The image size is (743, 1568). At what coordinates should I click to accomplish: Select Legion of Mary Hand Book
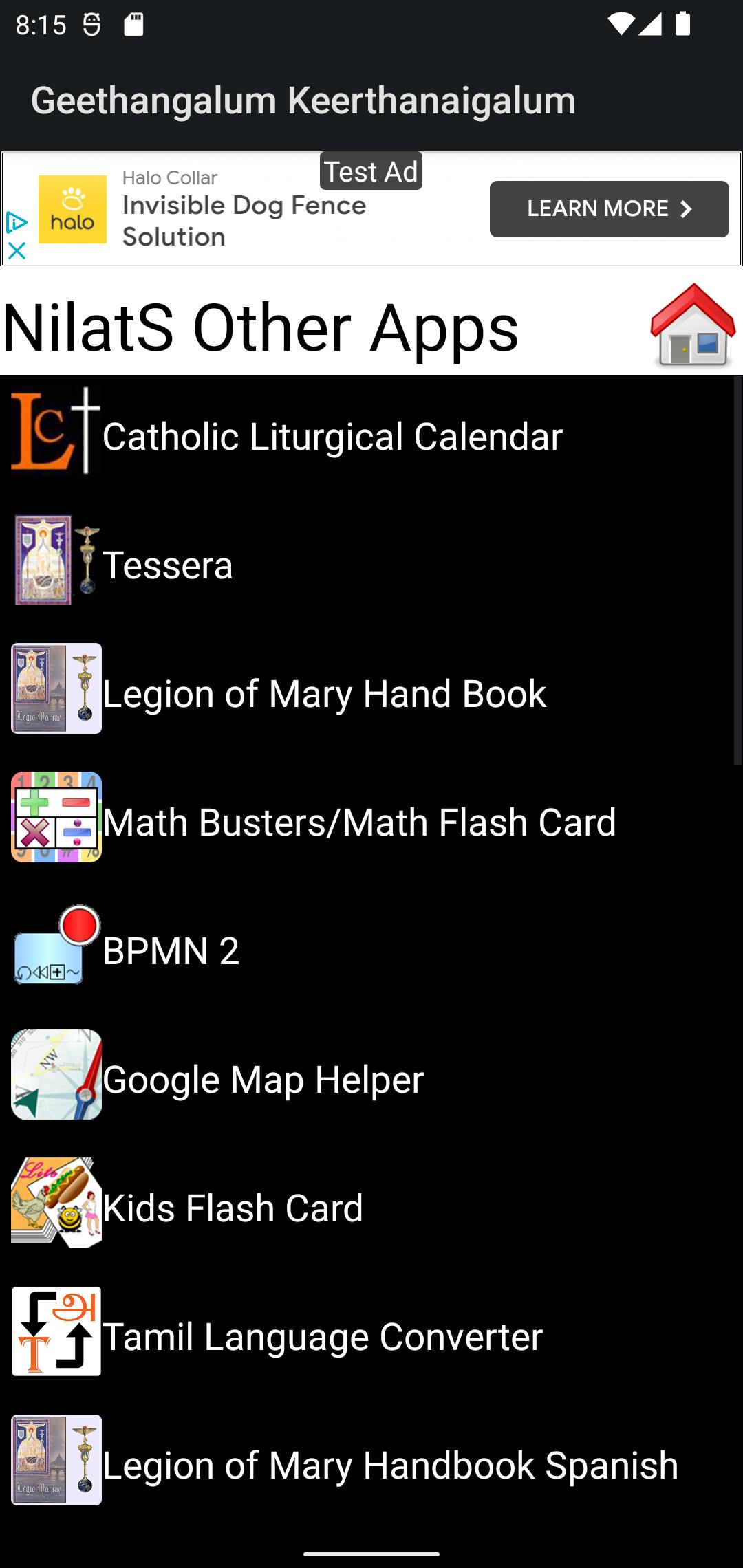point(366,693)
